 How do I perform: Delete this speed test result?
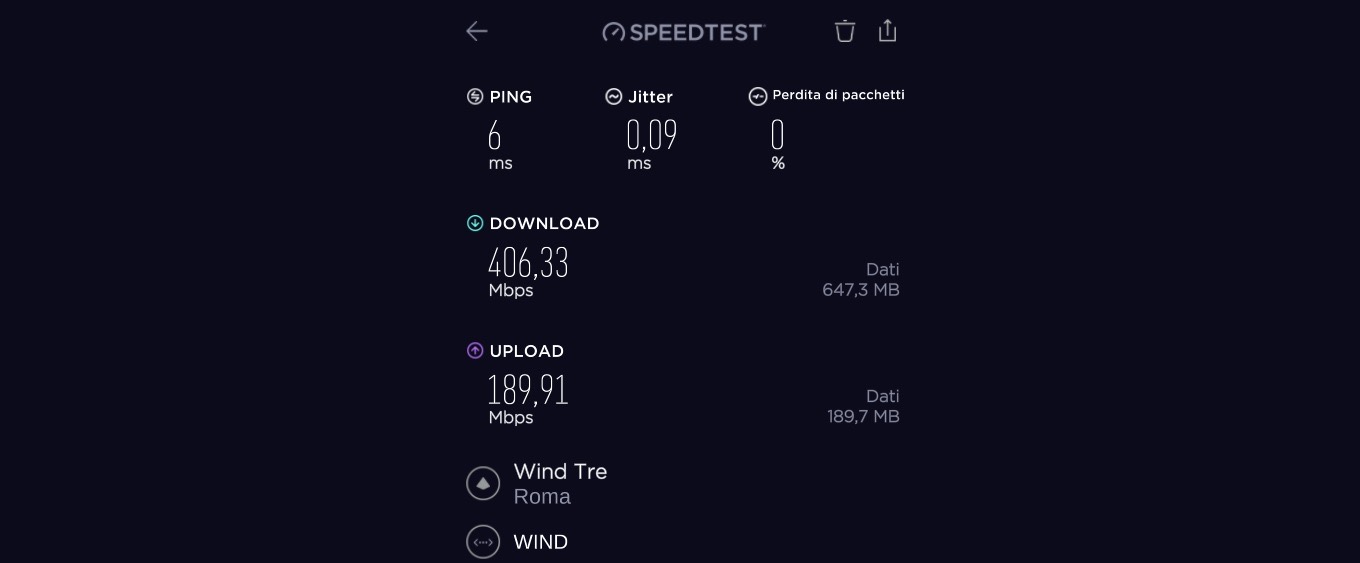(x=845, y=31)
